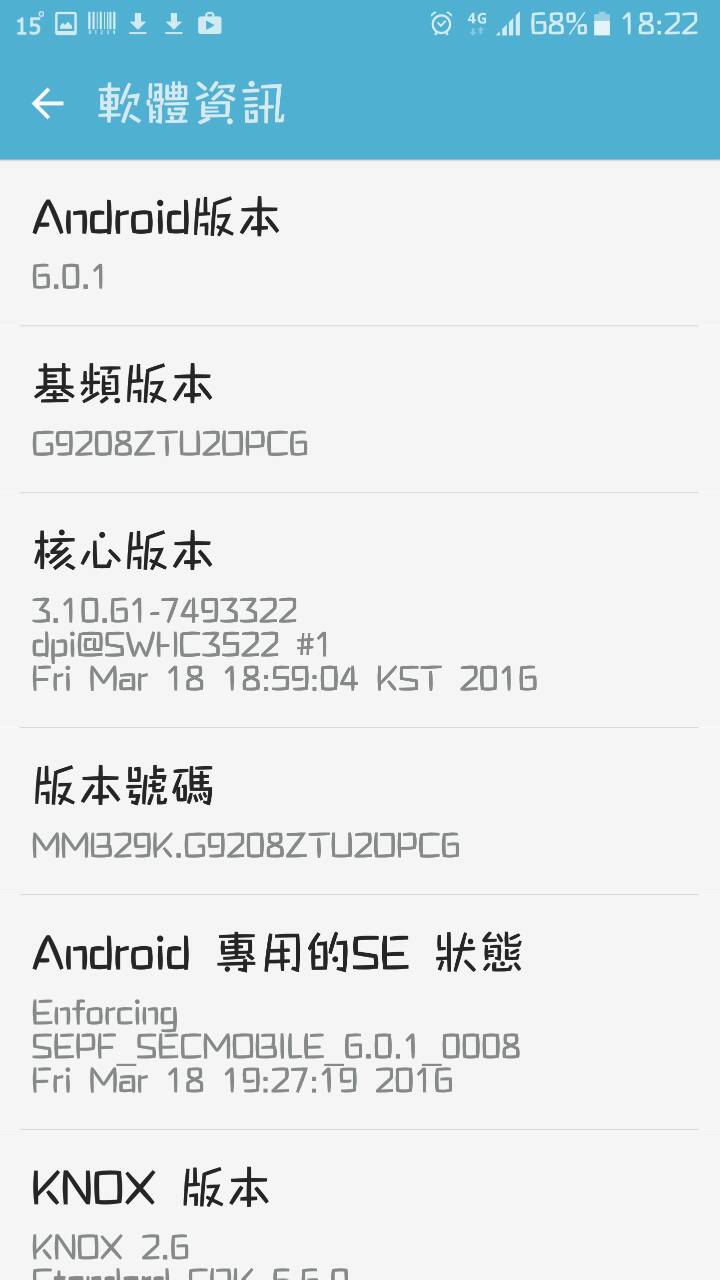720x1280 pixels.
Task: Go back from 軟體資訊 screen
Action: [x=47, y=103]
